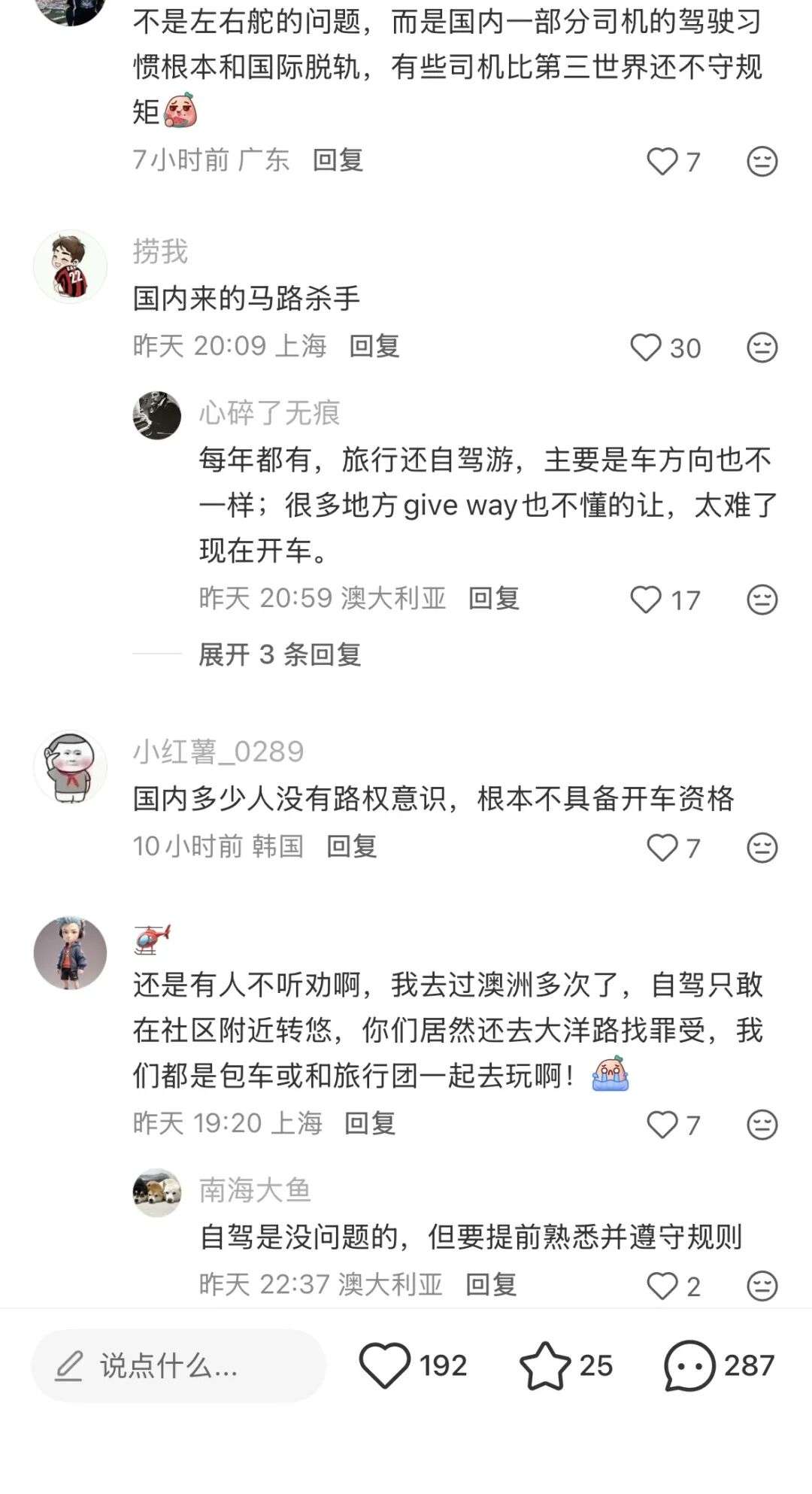Screen dimensions: 812x1494
Task: Save the post to favorites
Action: tap(545, 1365)
